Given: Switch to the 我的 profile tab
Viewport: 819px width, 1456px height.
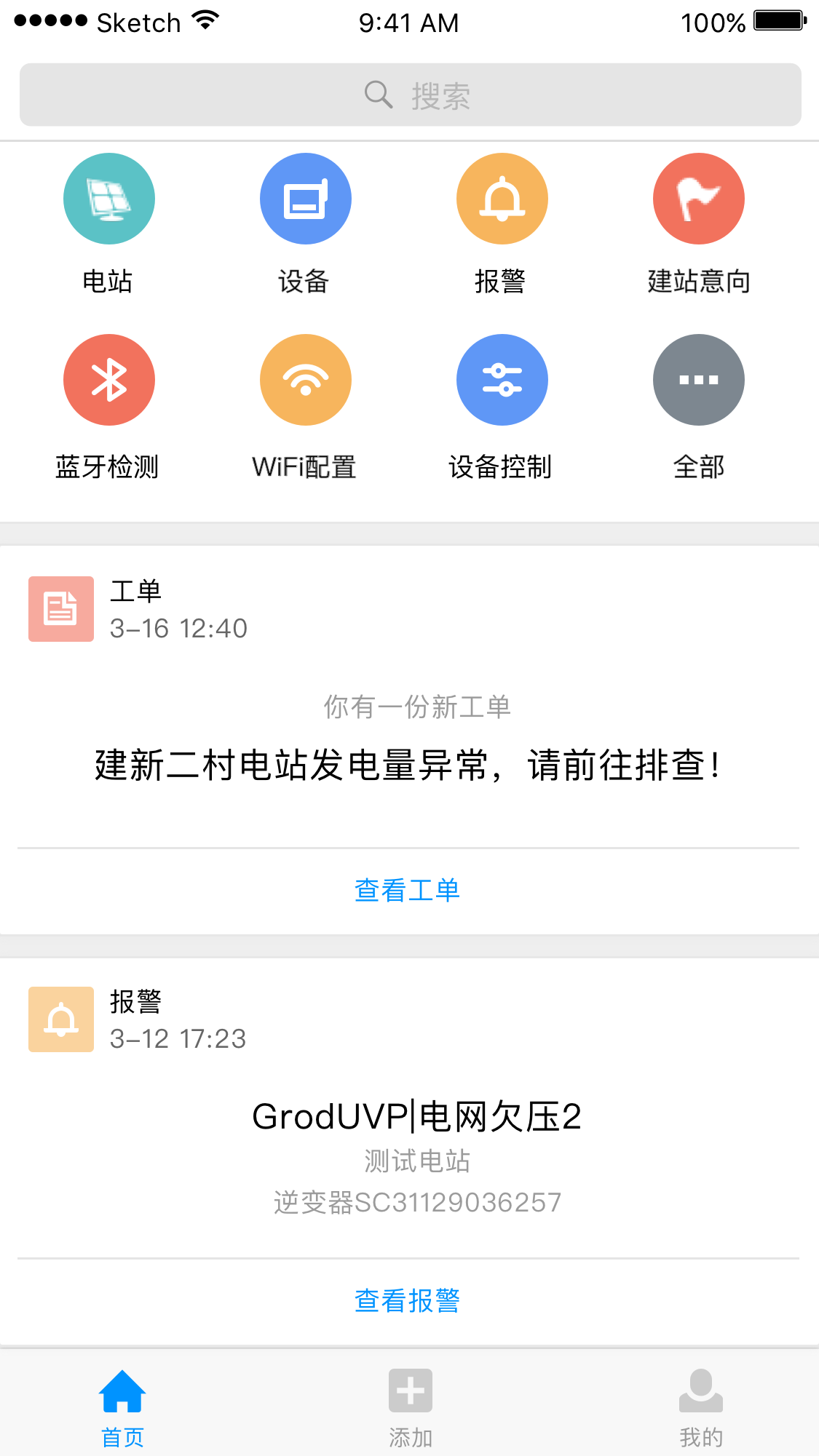Looking at the screenshot, I should pos(700,1407).
